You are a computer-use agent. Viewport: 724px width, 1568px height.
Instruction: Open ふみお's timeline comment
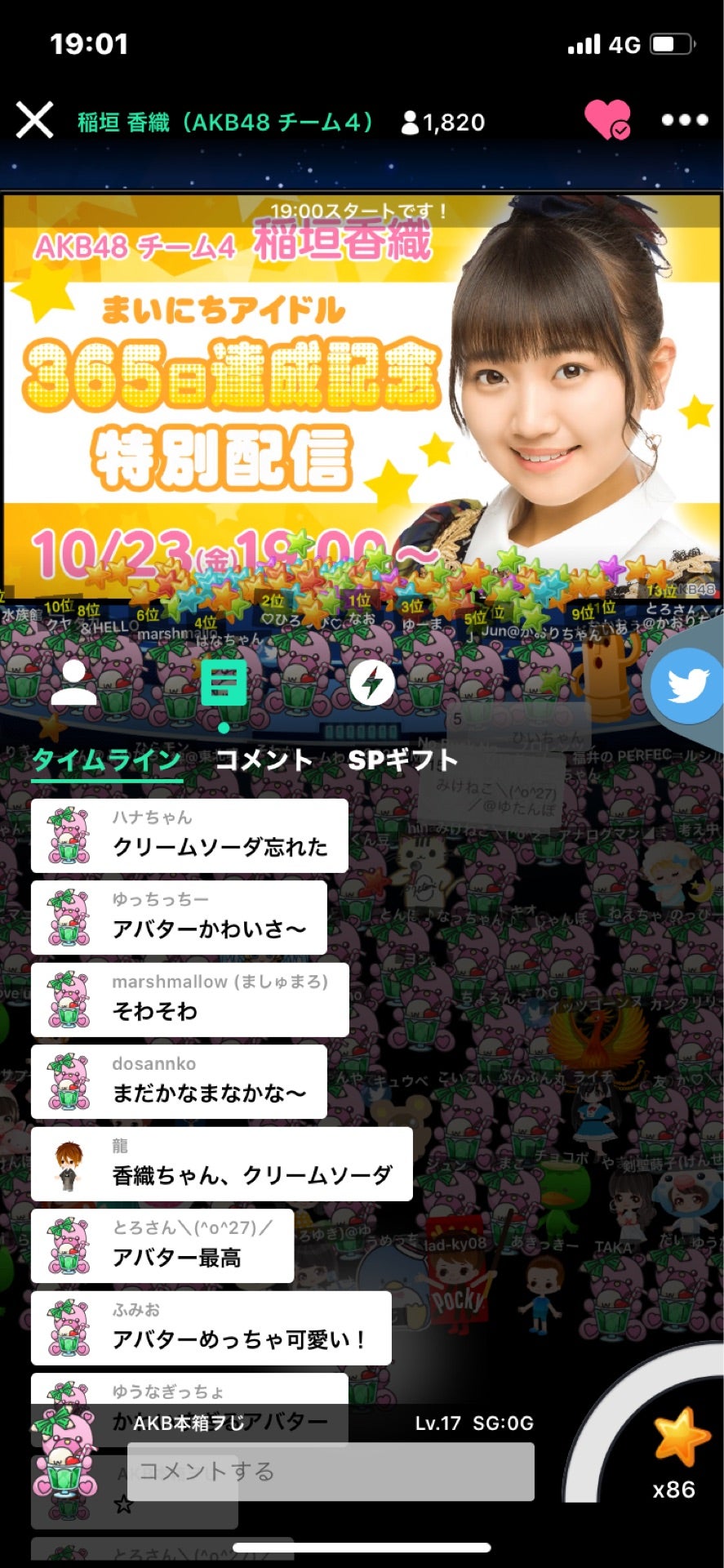point(211,1328)
